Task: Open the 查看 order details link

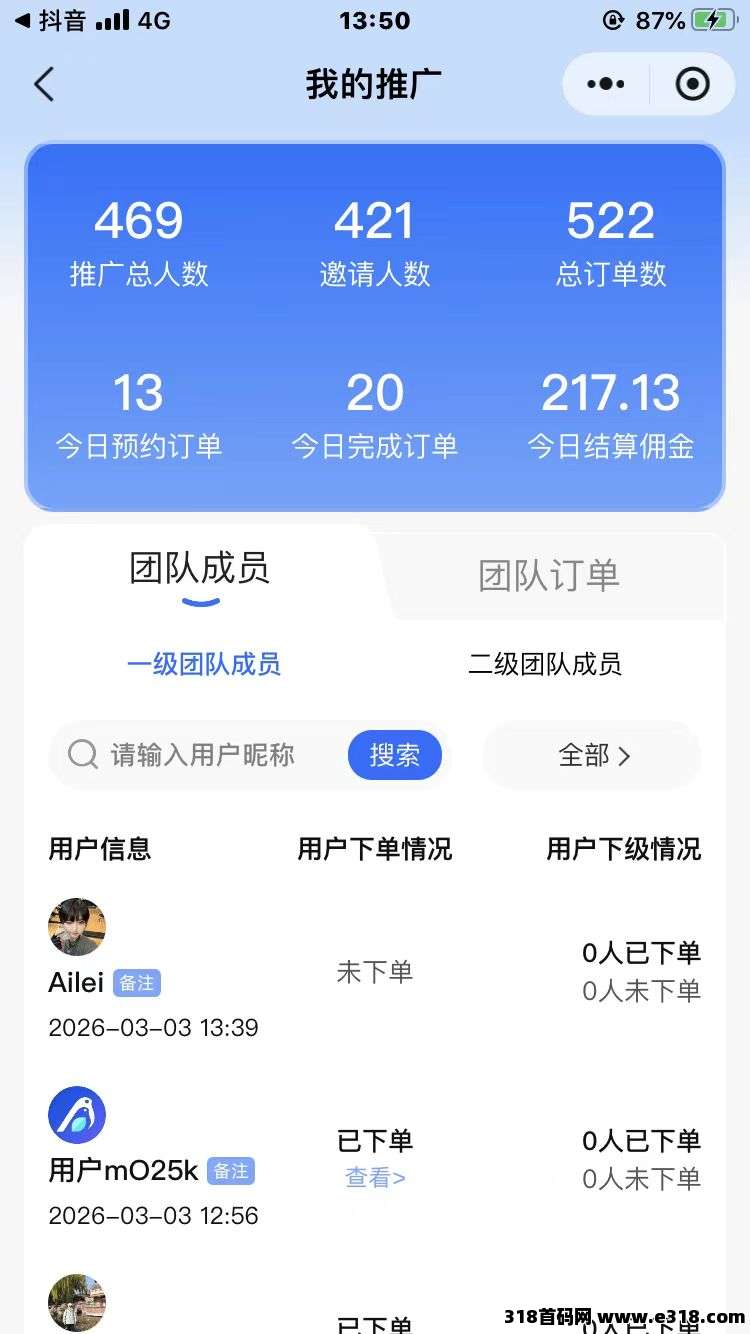Action: point(375,1179)
